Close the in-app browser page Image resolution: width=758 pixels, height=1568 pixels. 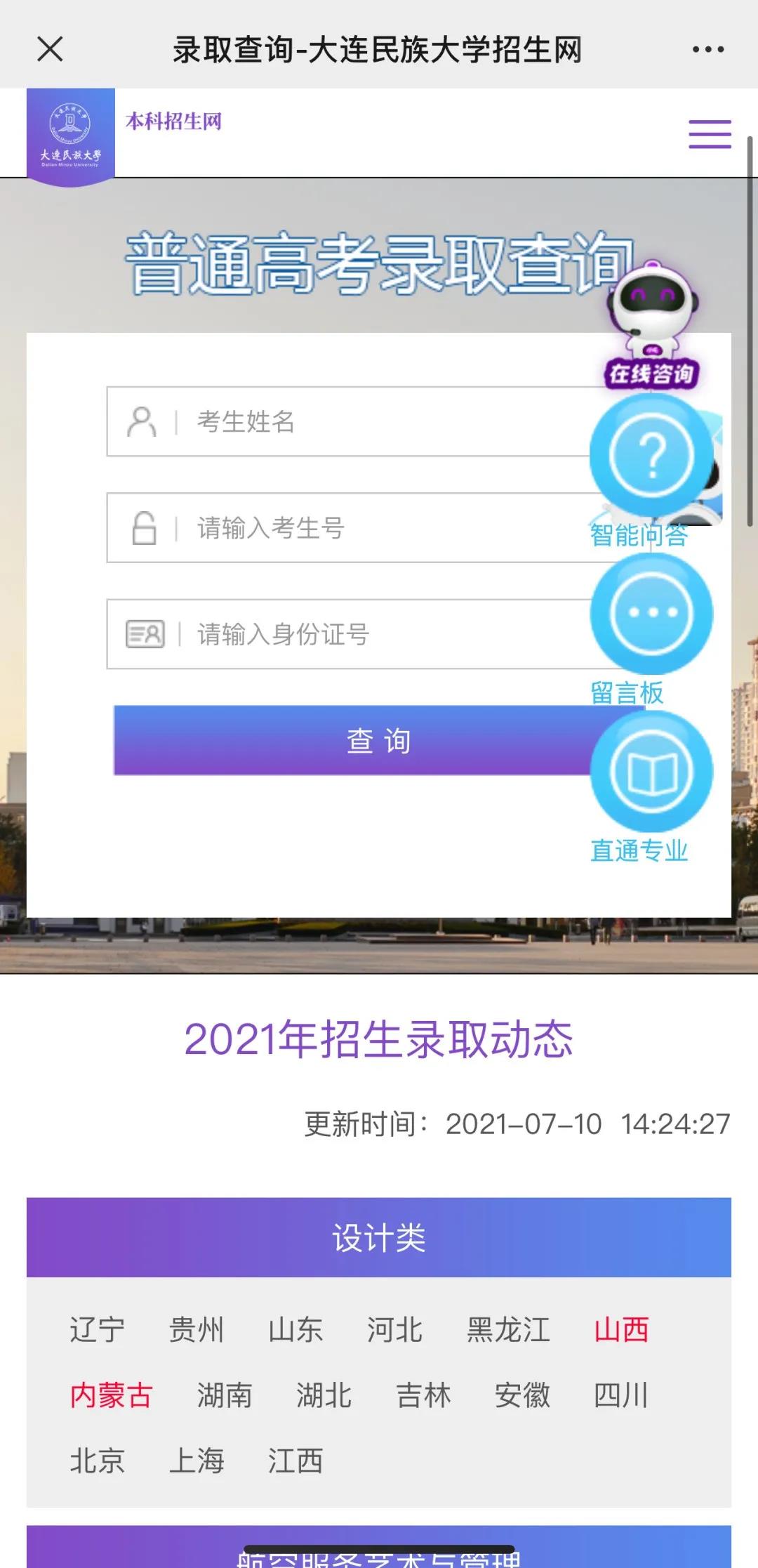[x=50, y=50]
